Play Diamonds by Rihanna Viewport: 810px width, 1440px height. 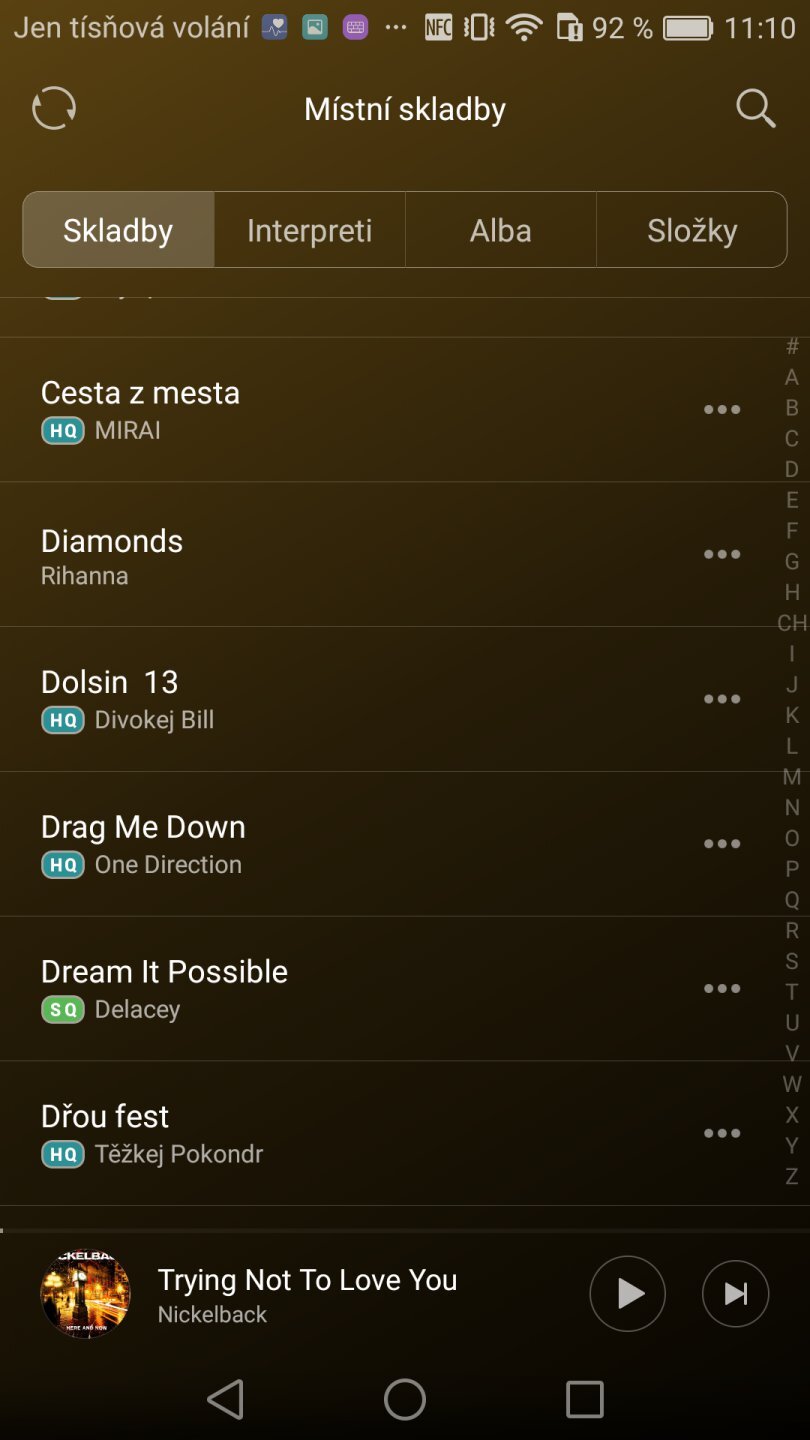pyautogui.click(x=300, y=555)
